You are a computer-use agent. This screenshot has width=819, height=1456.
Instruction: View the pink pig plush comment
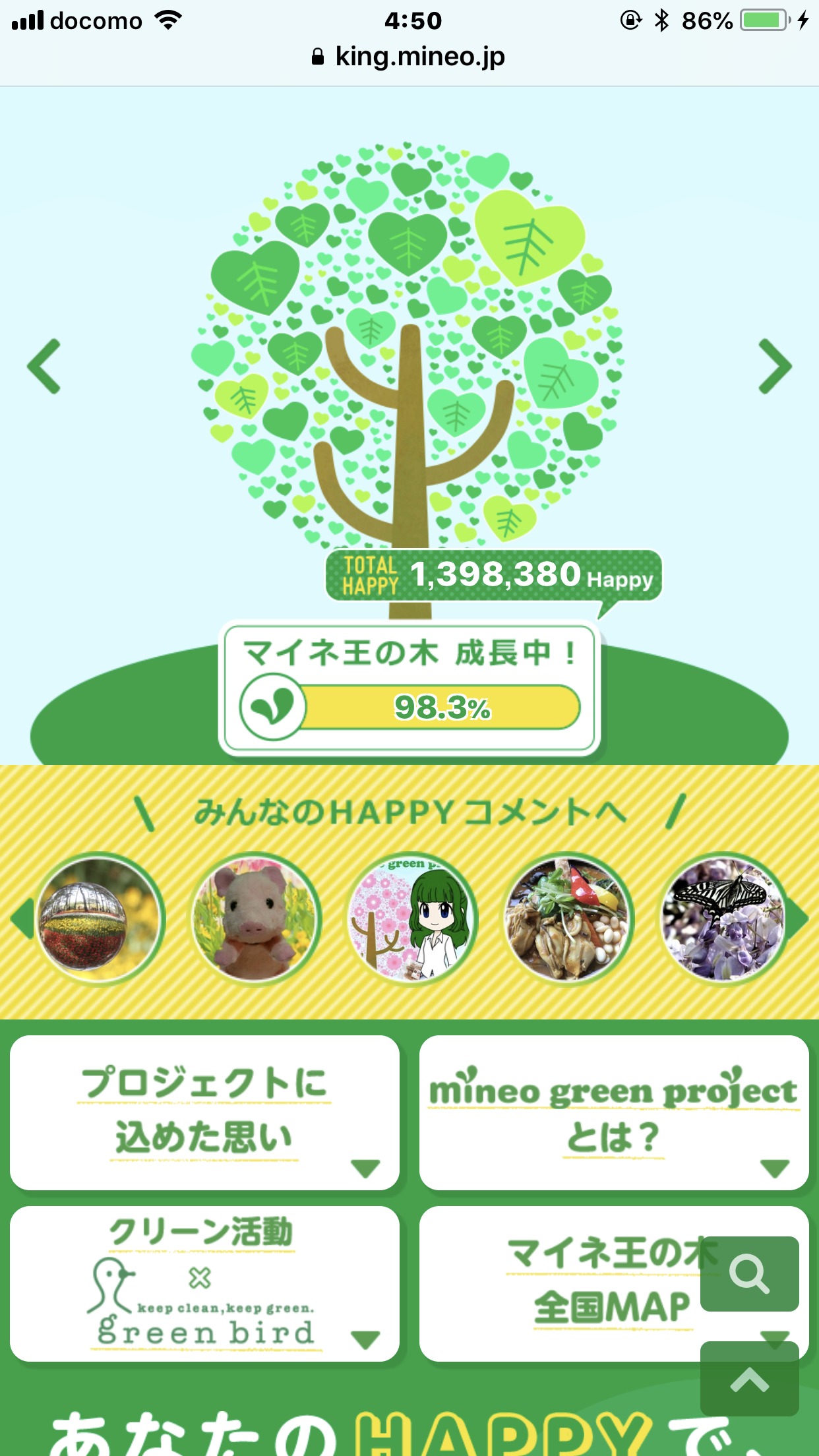click(255, 919)
